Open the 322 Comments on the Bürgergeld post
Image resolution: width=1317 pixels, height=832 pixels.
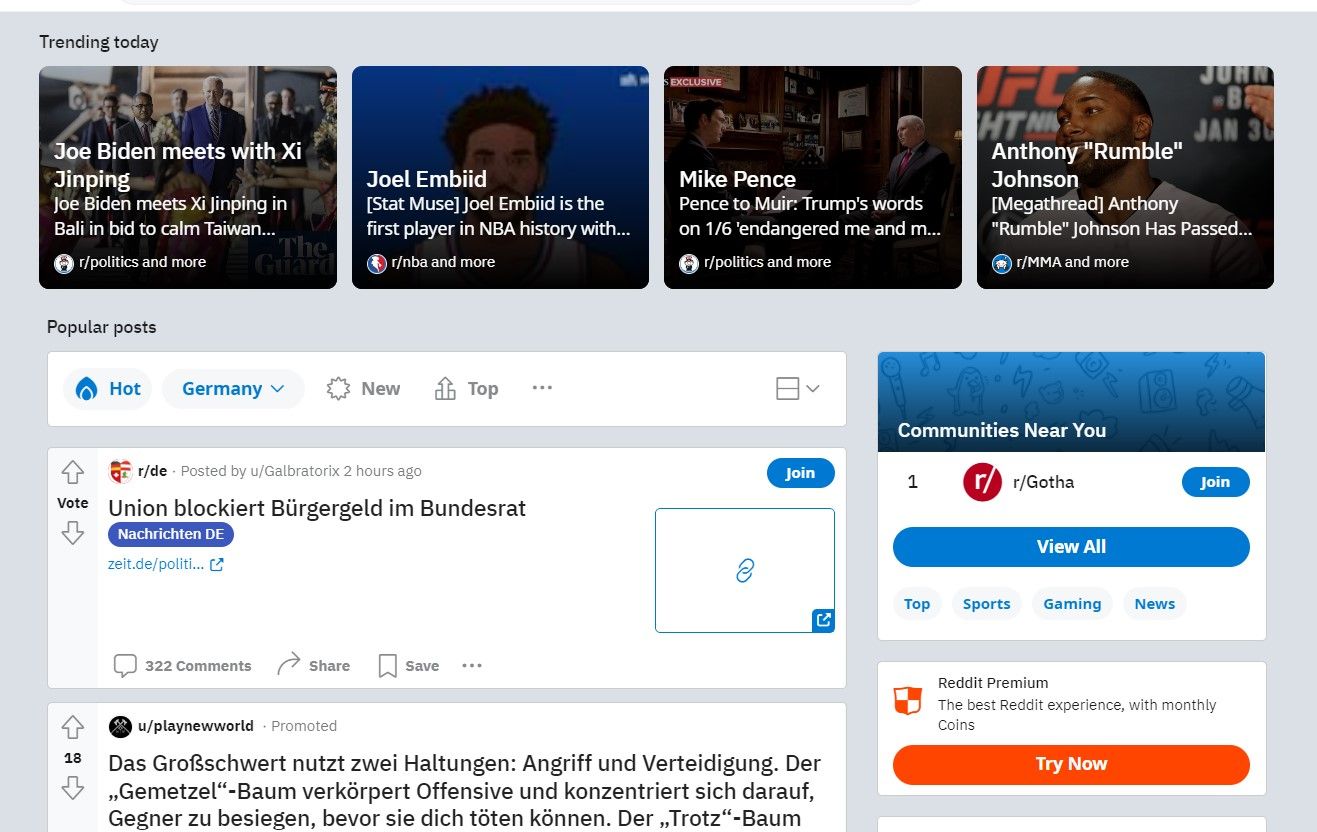[183, 666]
